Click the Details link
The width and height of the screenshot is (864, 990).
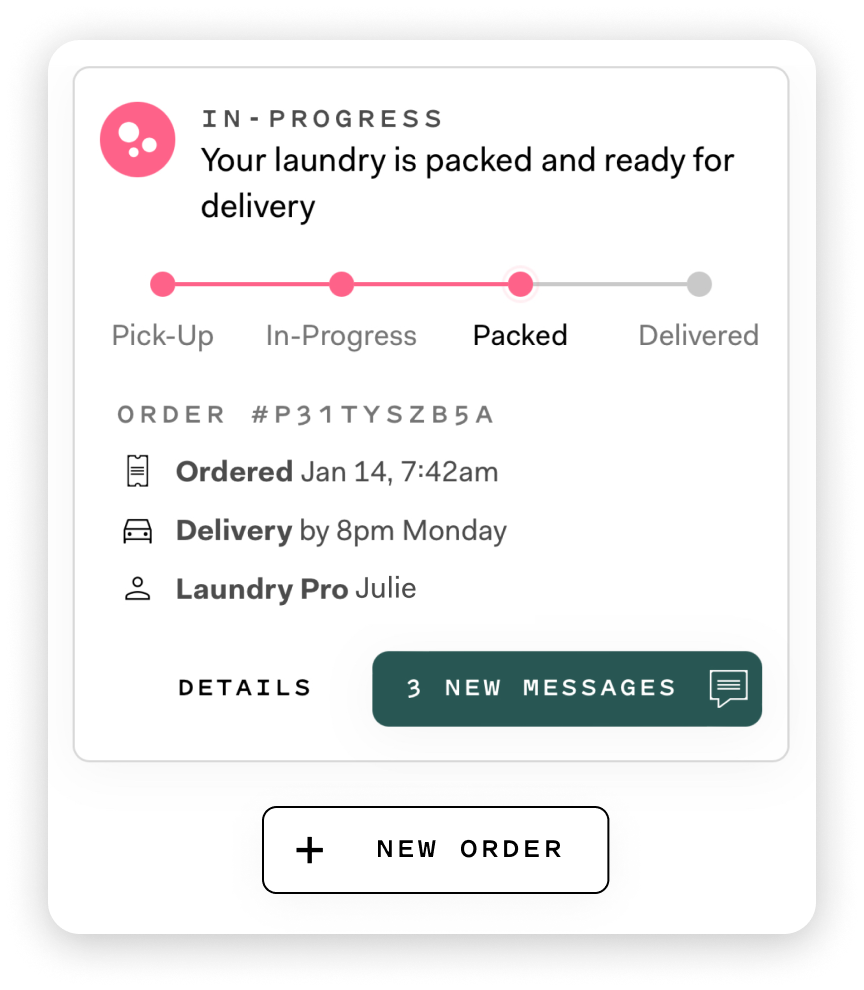pyautogui.click(x=245, y=688)
